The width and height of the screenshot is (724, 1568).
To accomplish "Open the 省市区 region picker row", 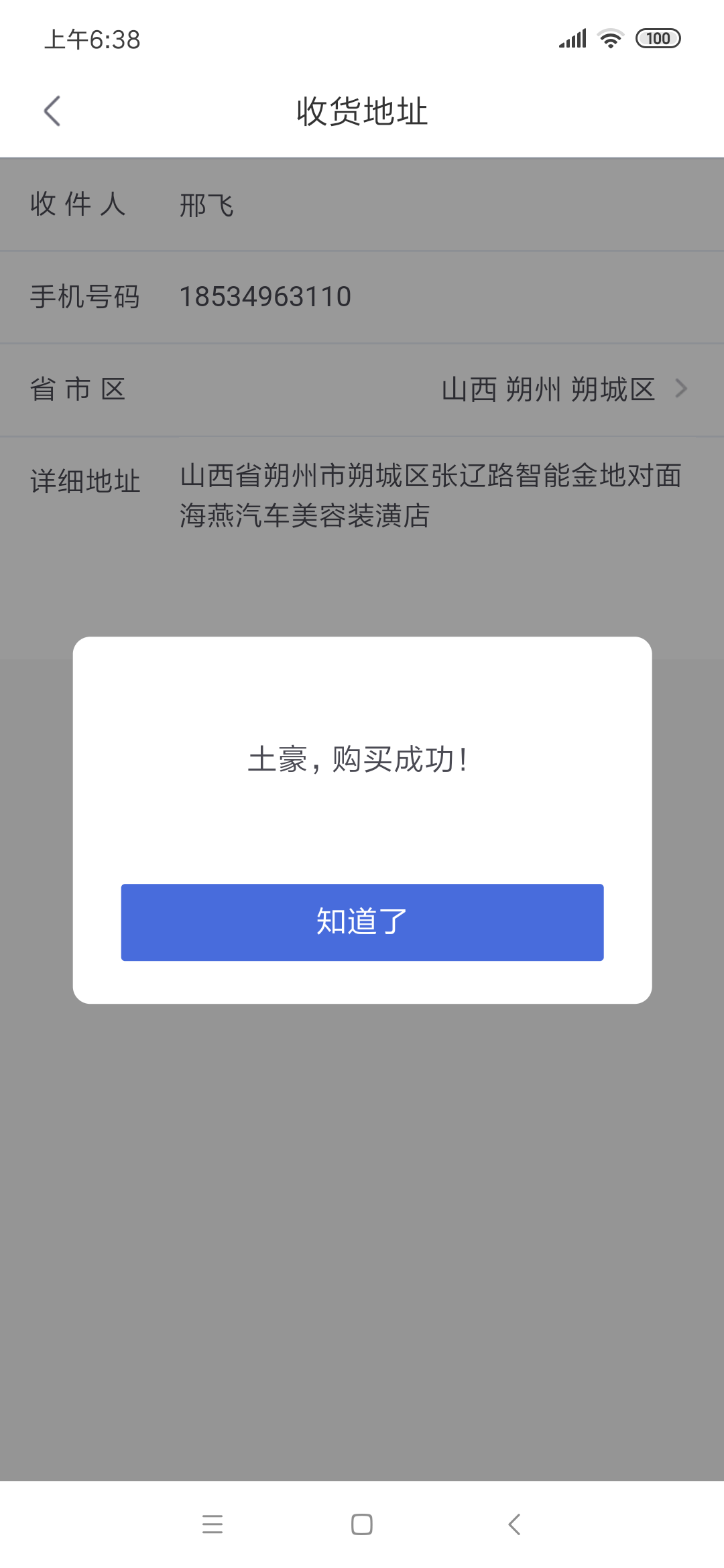I will [362, 390].
